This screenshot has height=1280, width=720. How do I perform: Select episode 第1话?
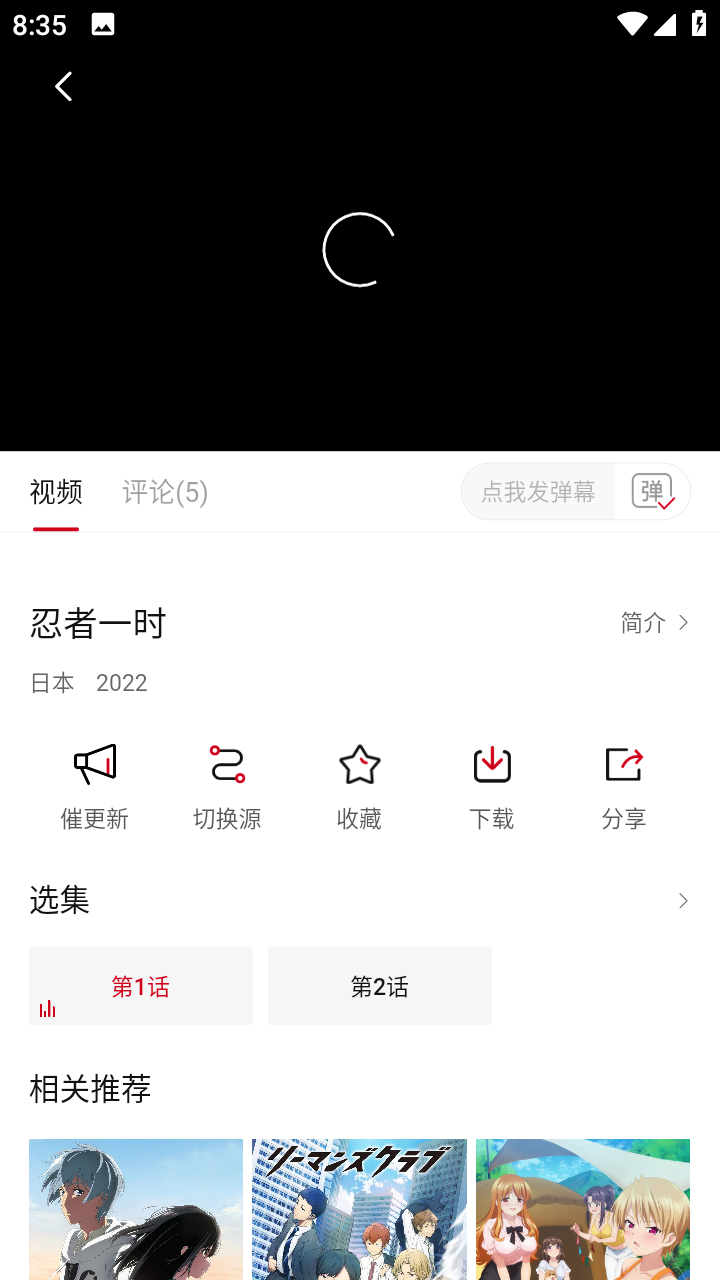click(x=140, y=986)
